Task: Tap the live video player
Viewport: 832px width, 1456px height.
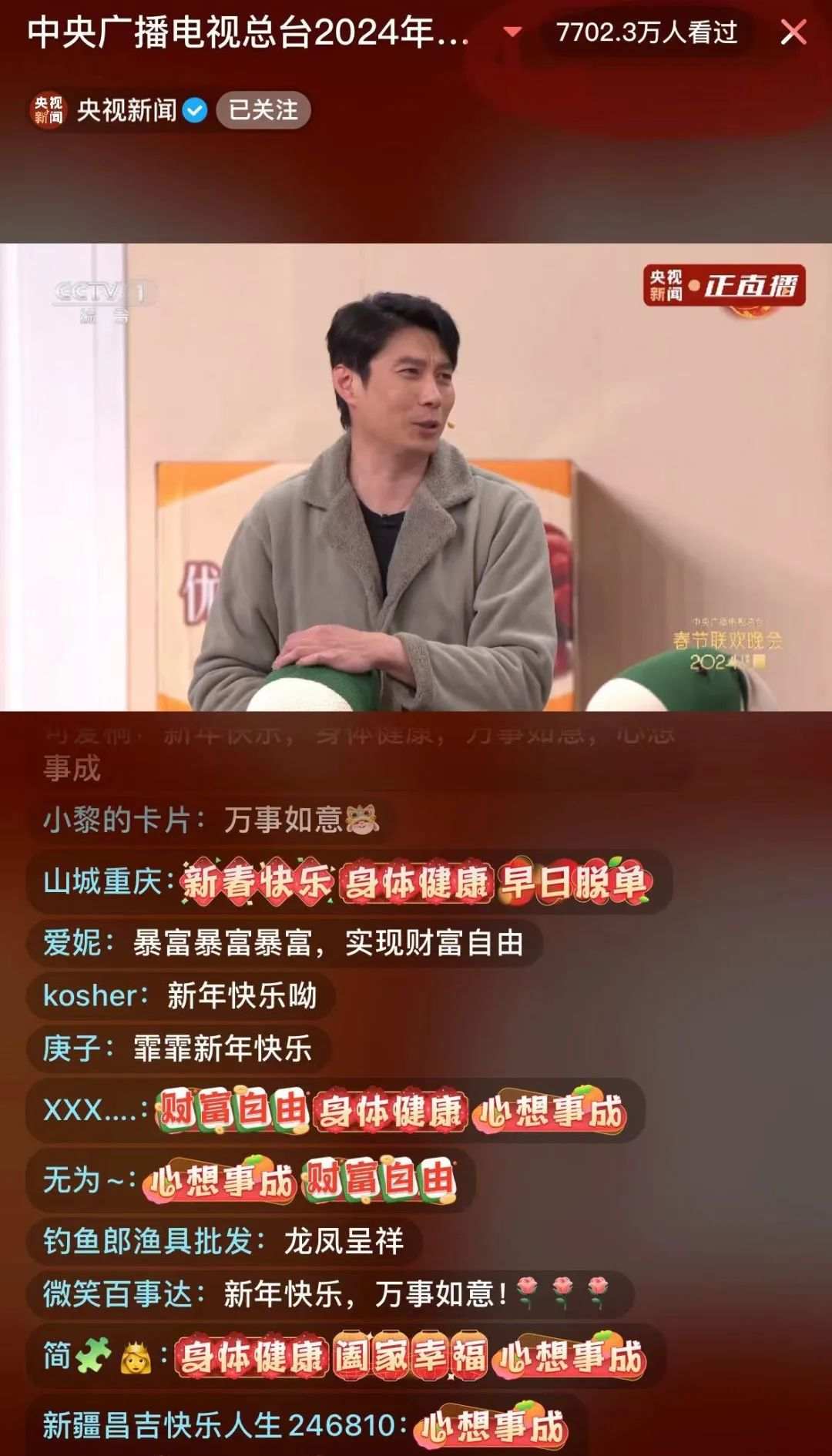Action: point(416,476)
